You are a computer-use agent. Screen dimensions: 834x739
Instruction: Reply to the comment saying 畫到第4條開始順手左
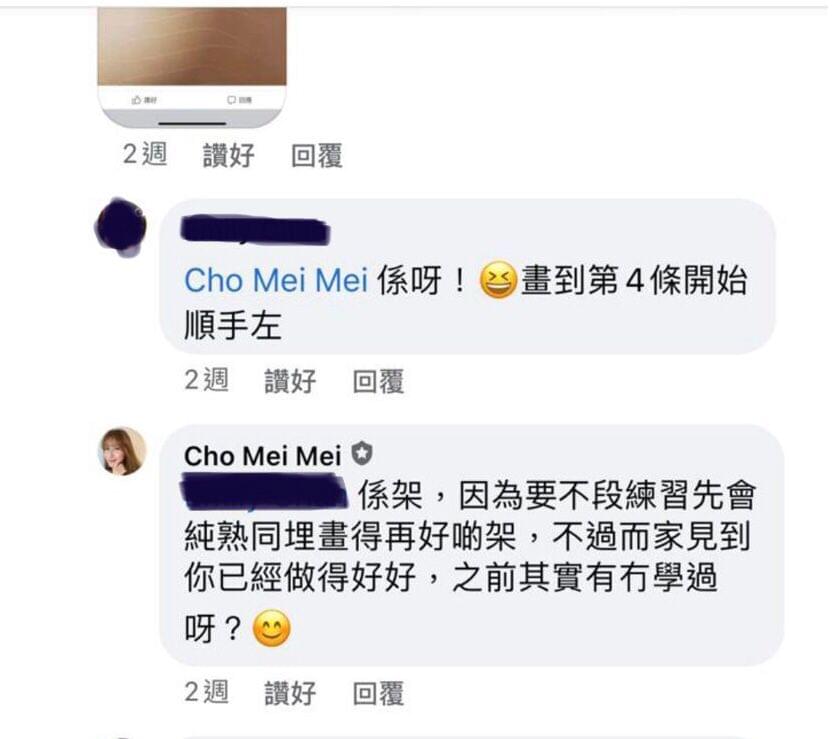(x=378, y=381)
